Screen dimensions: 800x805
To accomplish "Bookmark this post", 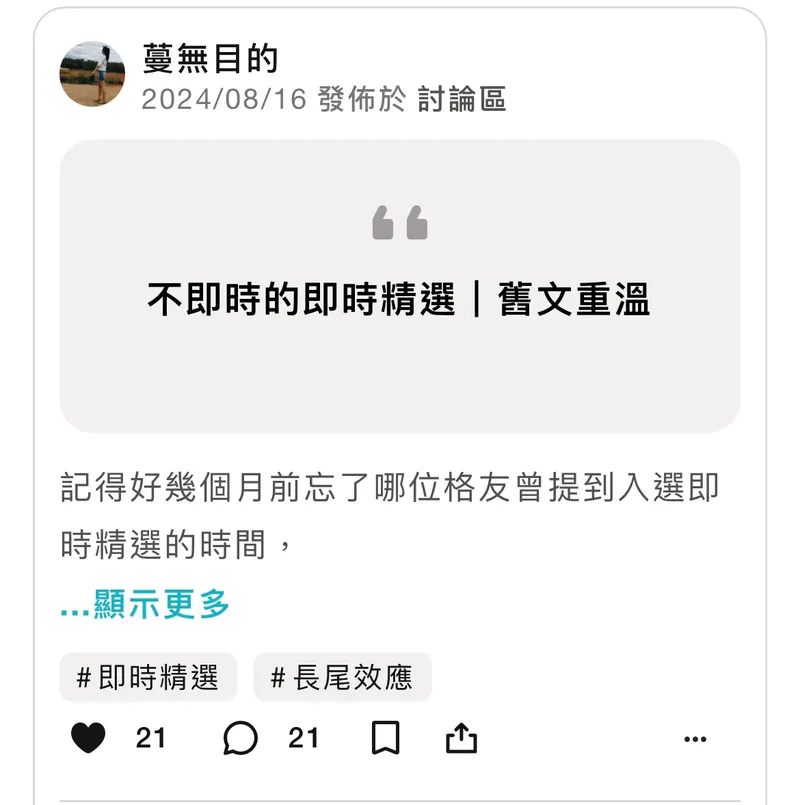I will (x=385, y=739).
